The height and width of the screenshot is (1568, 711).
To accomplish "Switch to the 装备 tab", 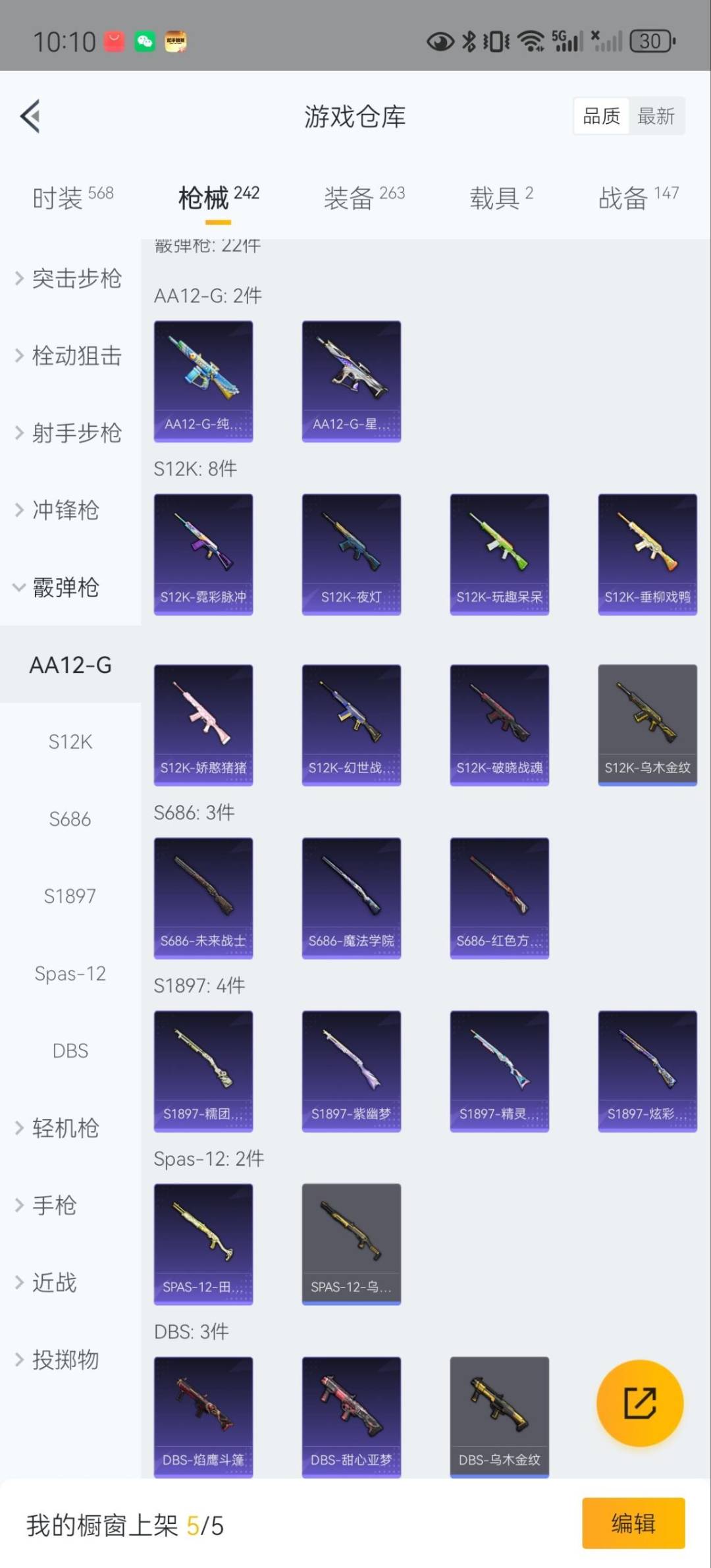I will pos(363,198).
